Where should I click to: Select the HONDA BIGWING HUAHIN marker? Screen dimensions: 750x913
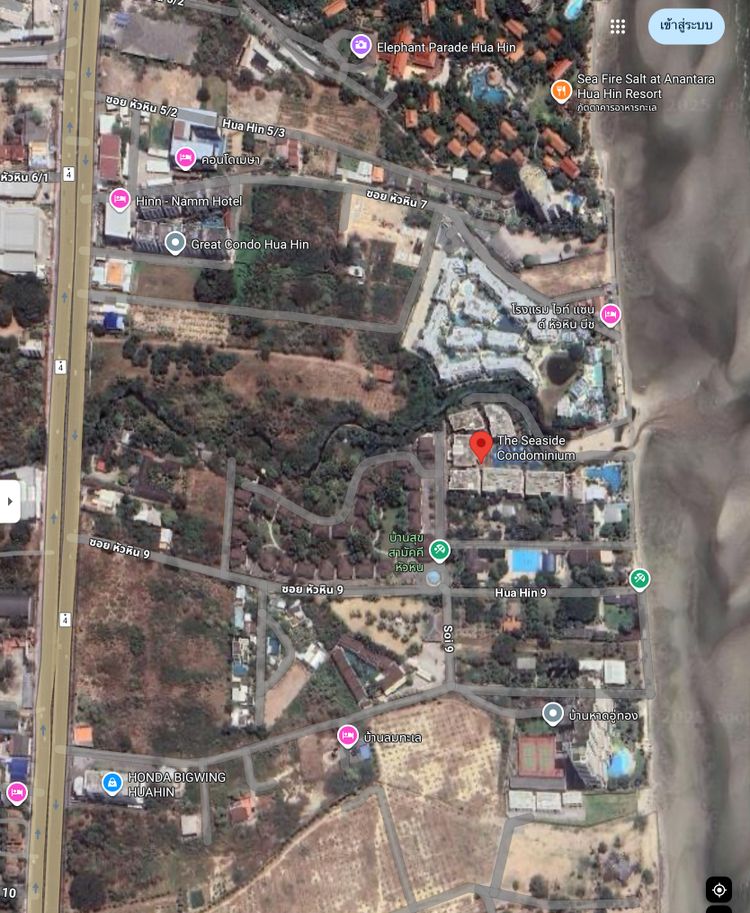click(x=112, y=782)
